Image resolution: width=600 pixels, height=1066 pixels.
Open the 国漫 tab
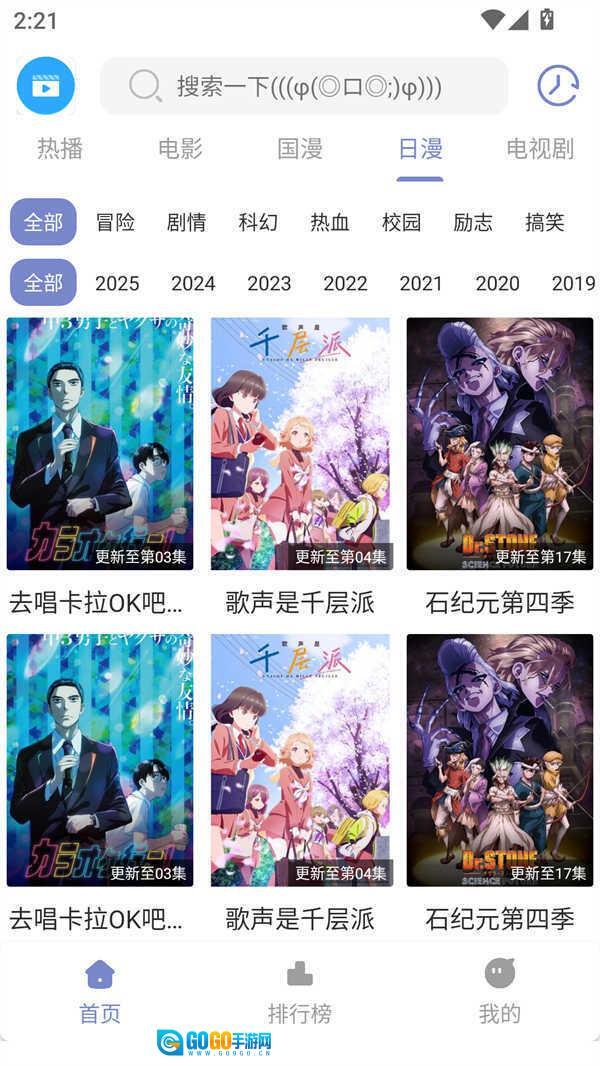click(300, 149)
